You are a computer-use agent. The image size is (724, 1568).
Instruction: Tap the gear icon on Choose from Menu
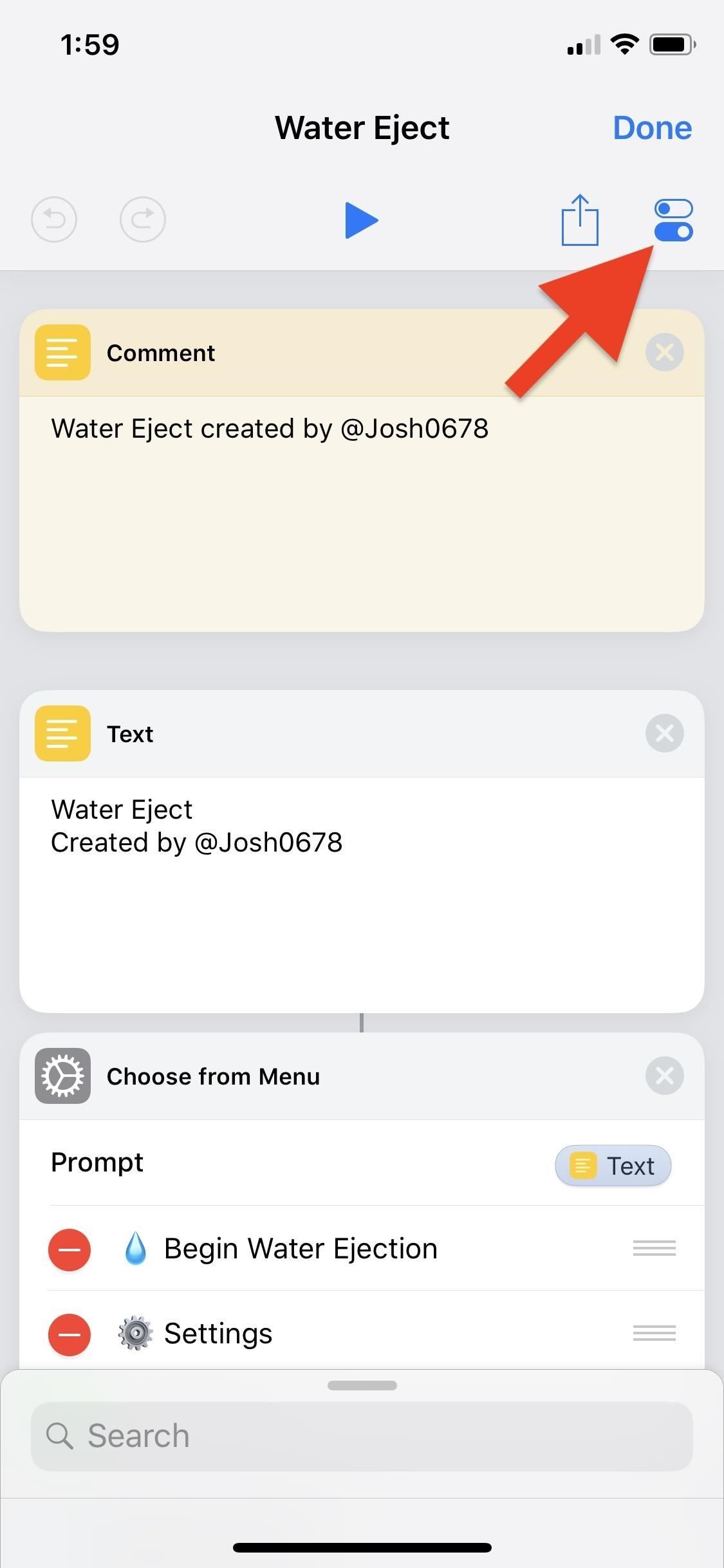click(x=62, y=1076)
